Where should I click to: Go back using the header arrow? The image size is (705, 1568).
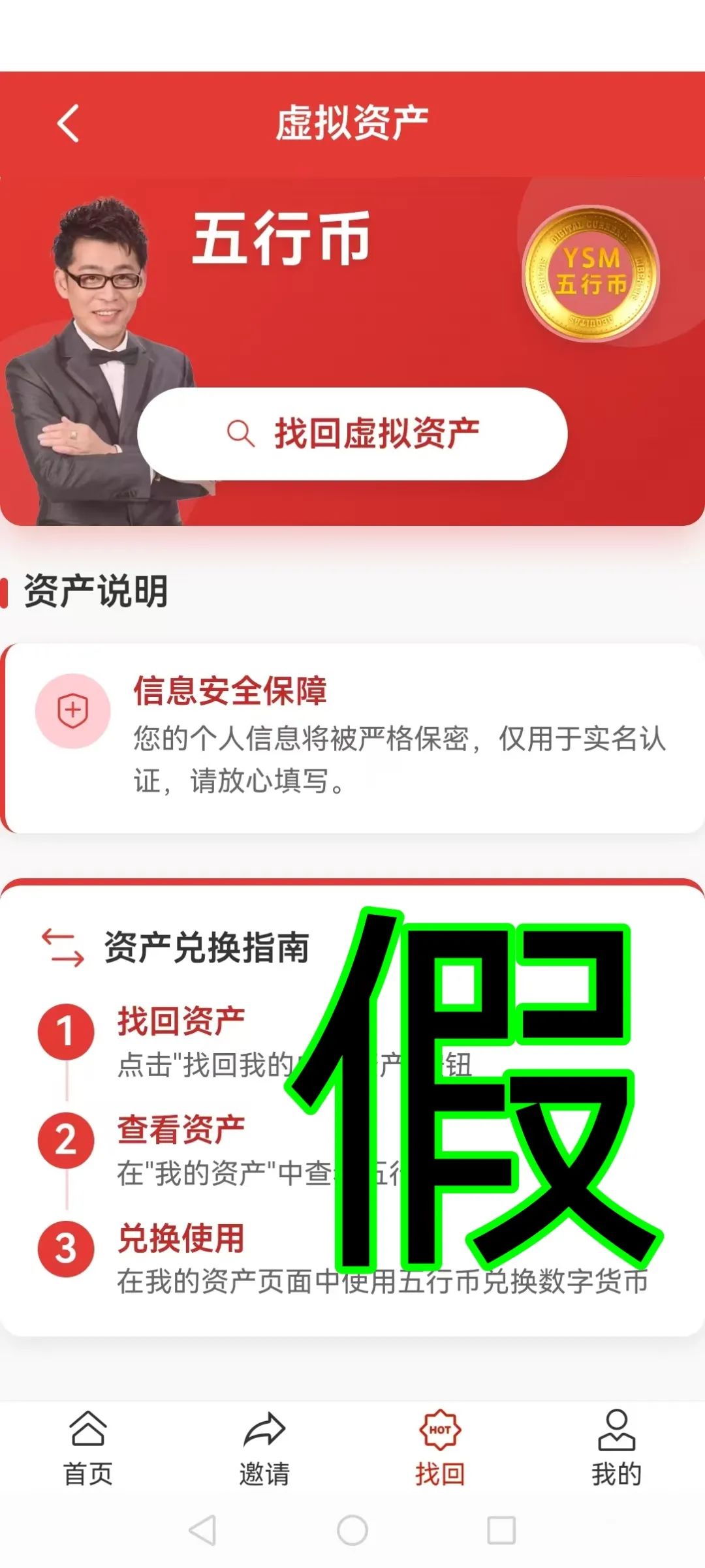[68, 123]
